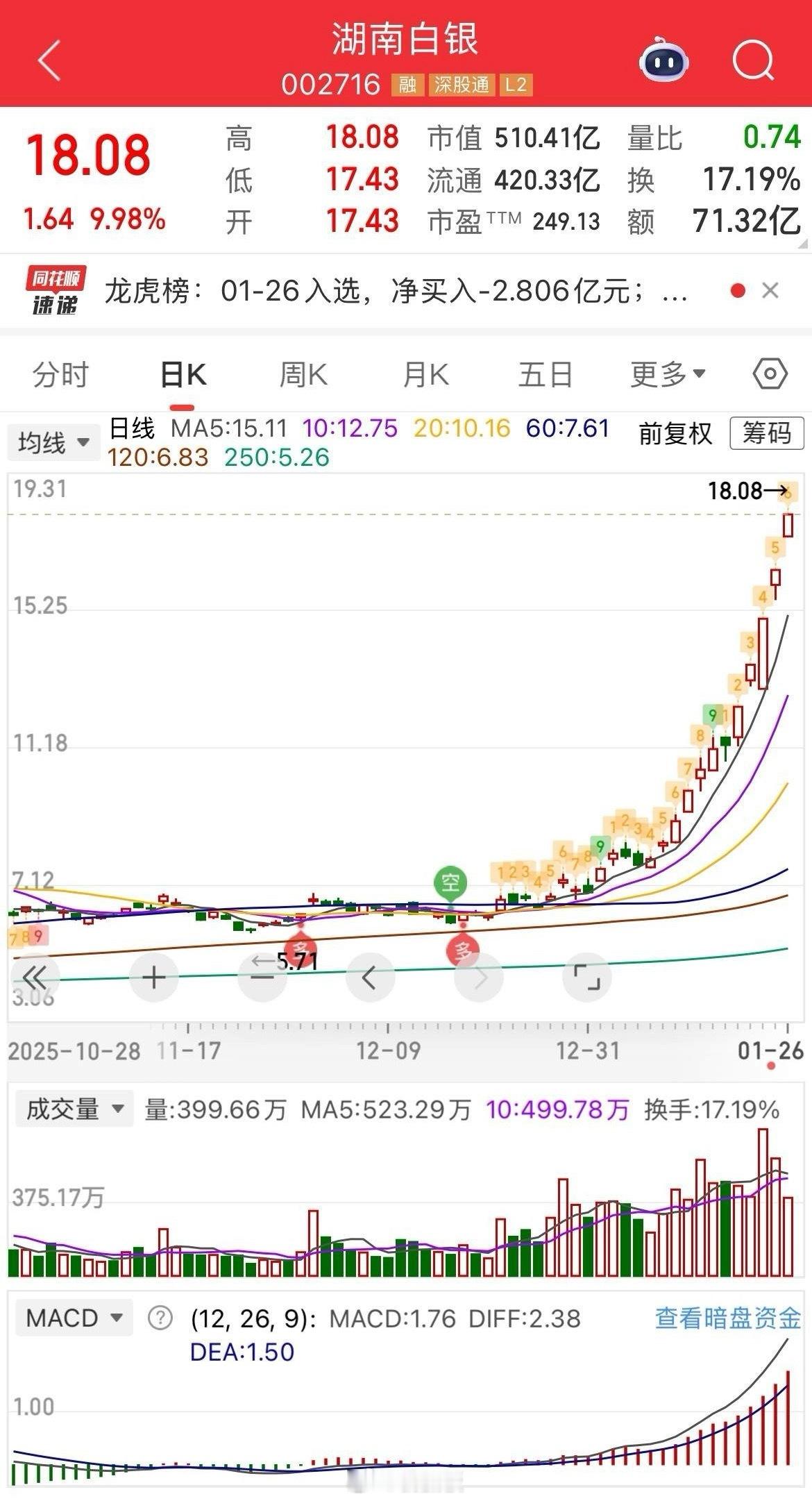Pan chart left with the left arrow
This screenshot has height=1501, width=812.
370,977
